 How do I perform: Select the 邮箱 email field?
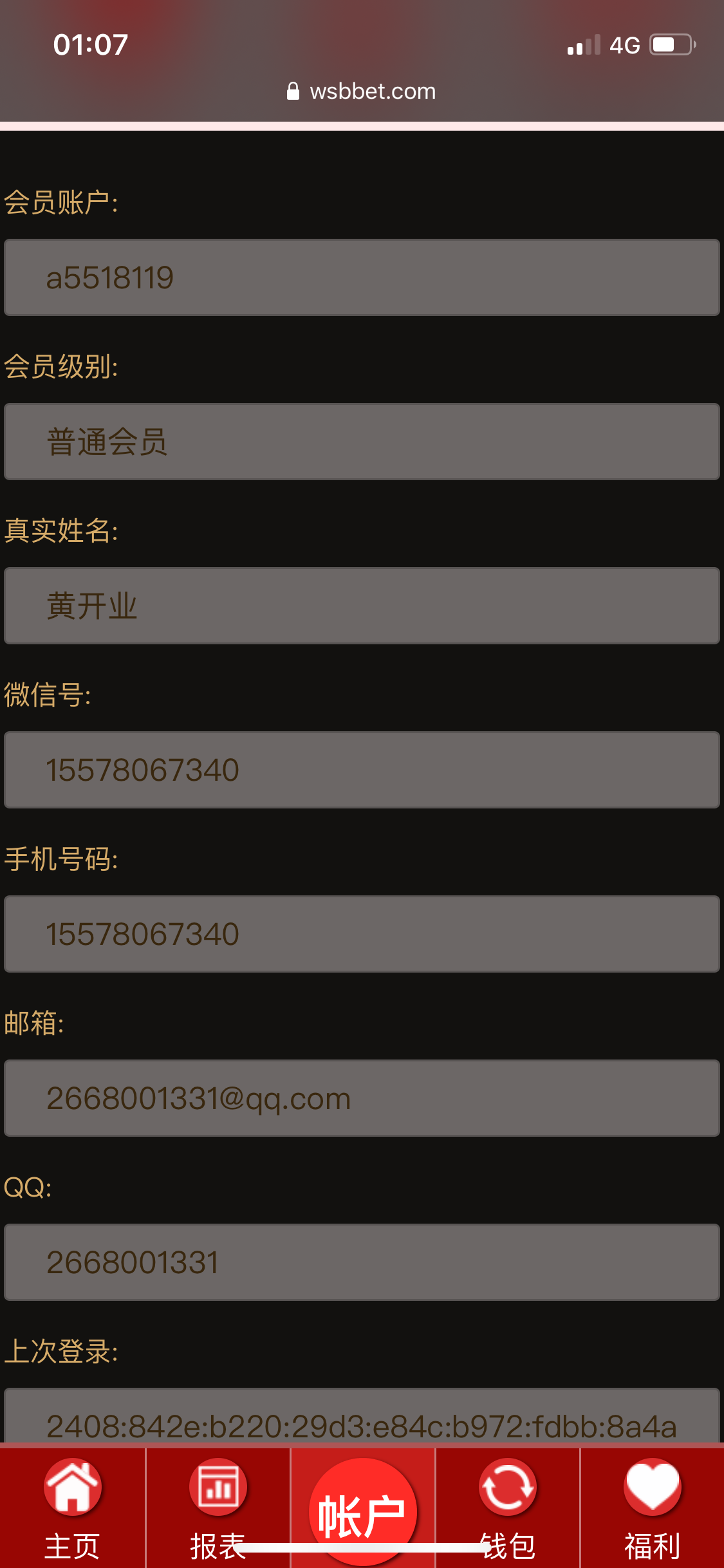pyautogui.click(x=362, y=1098)
